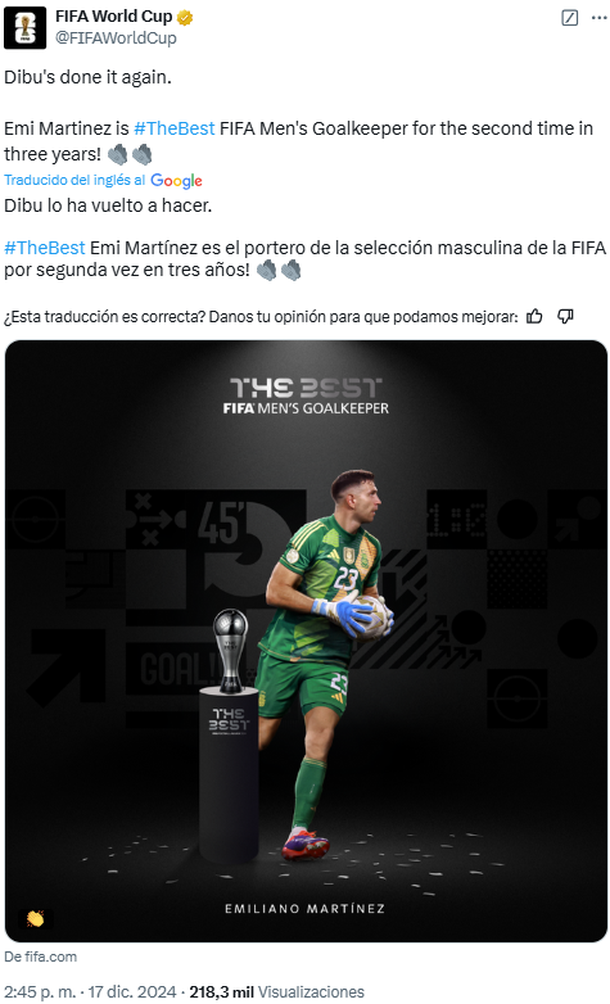610x1004 pixels.
Task: Rate the translation with thumbs down
Action: pyautogui.click(x=565, y=316)
